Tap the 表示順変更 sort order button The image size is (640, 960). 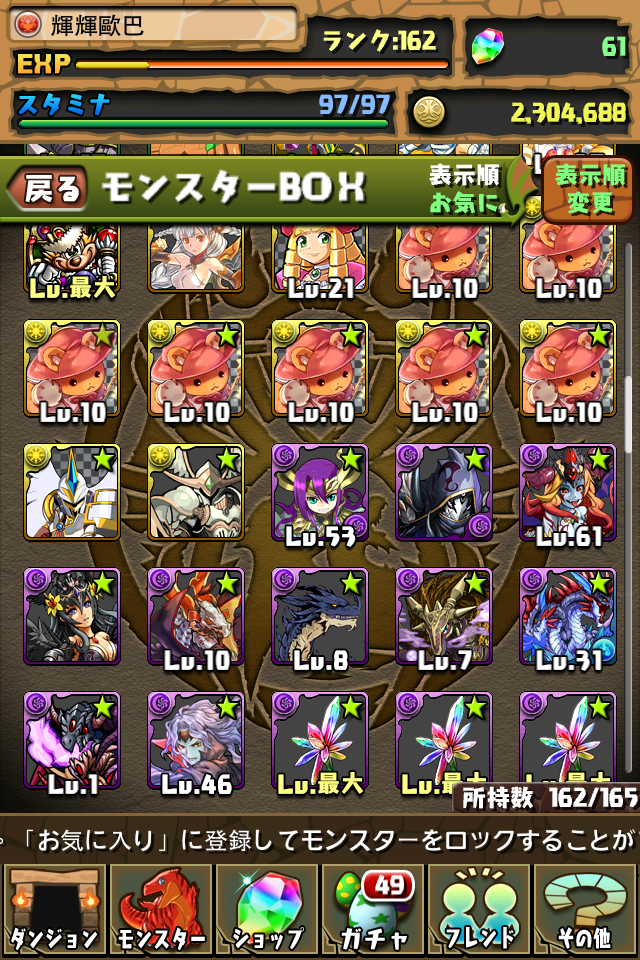590,189
